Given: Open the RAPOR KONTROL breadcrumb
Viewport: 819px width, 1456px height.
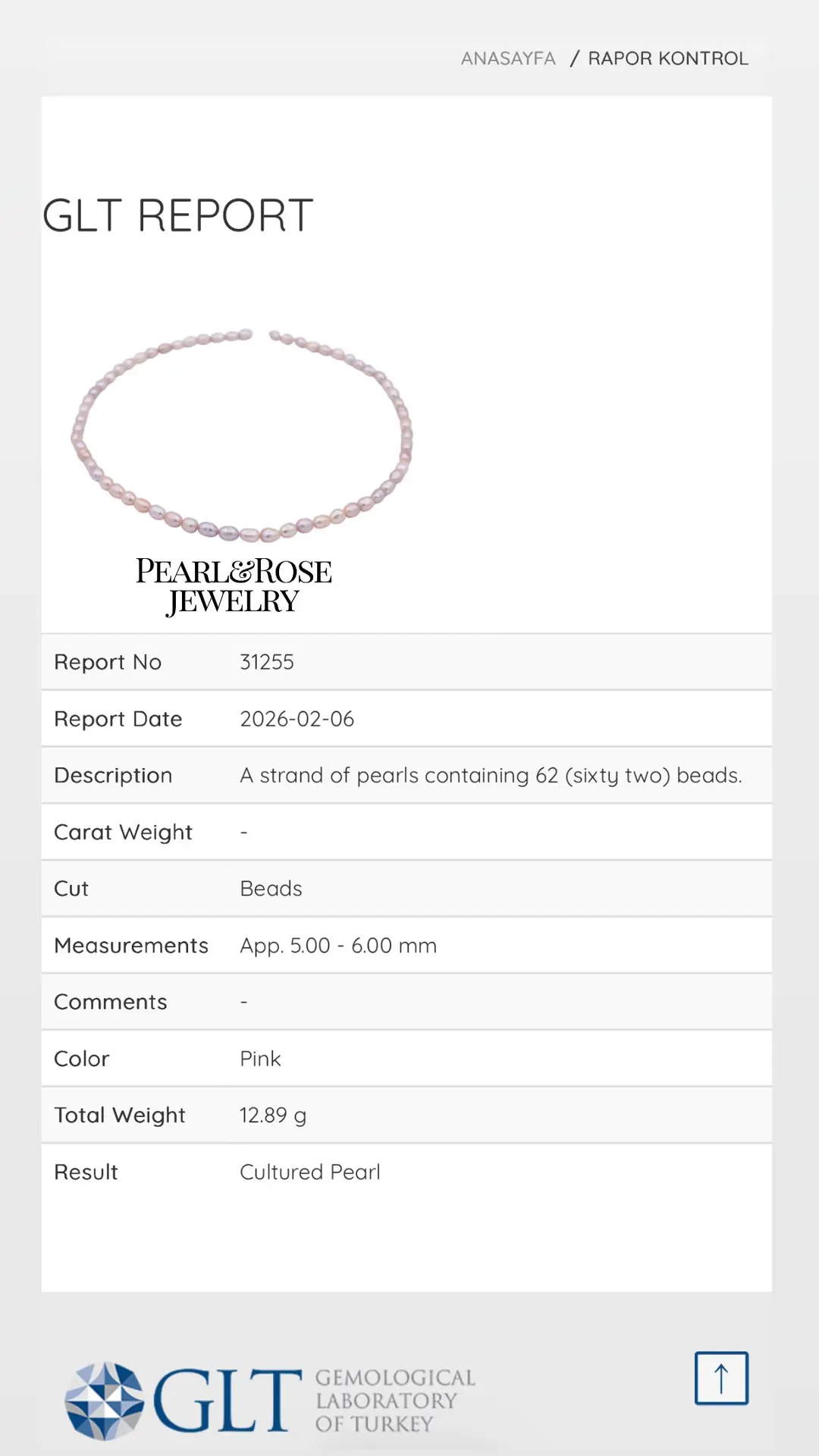Looking at the screenshot, I should (668, 58).
